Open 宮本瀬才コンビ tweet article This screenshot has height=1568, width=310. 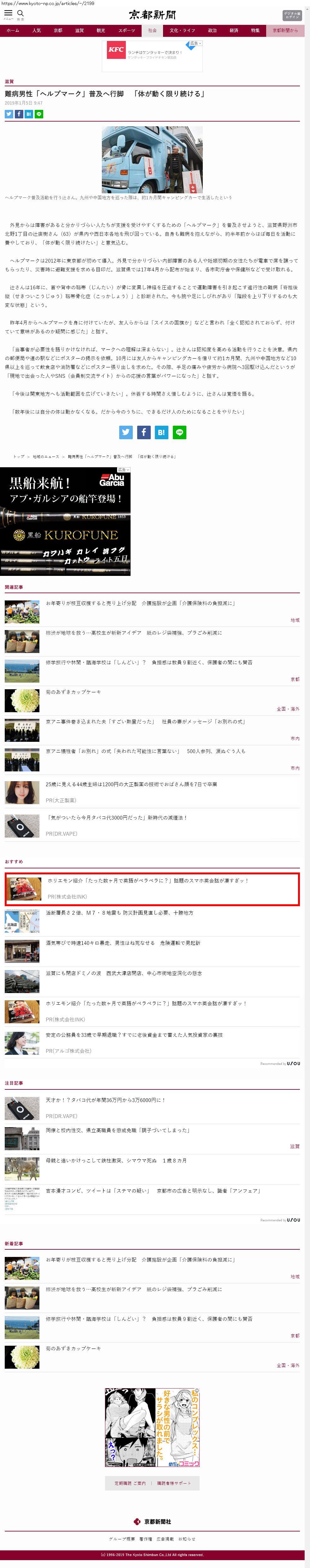tap(153, 1190)
